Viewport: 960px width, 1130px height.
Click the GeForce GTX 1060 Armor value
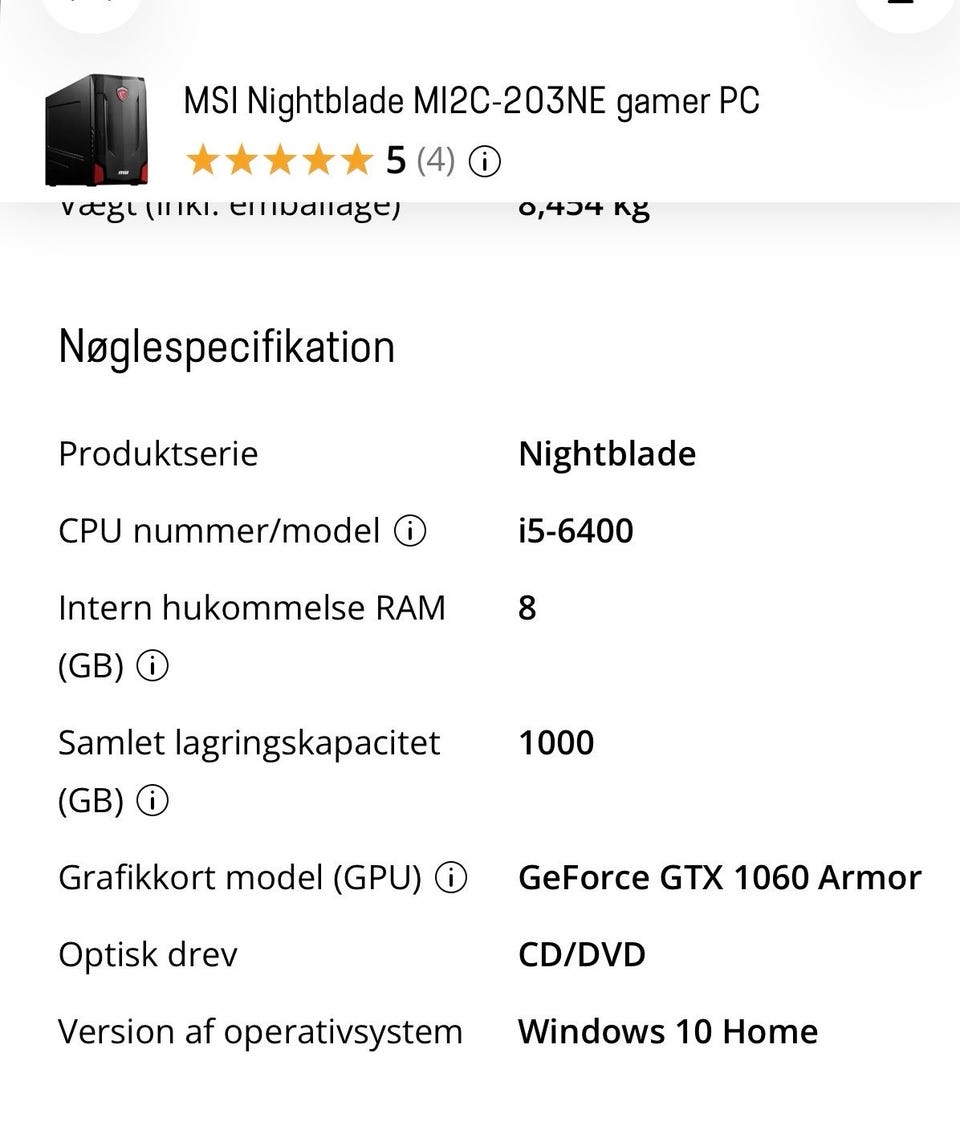pyautogui.click(x=719, y=877)
